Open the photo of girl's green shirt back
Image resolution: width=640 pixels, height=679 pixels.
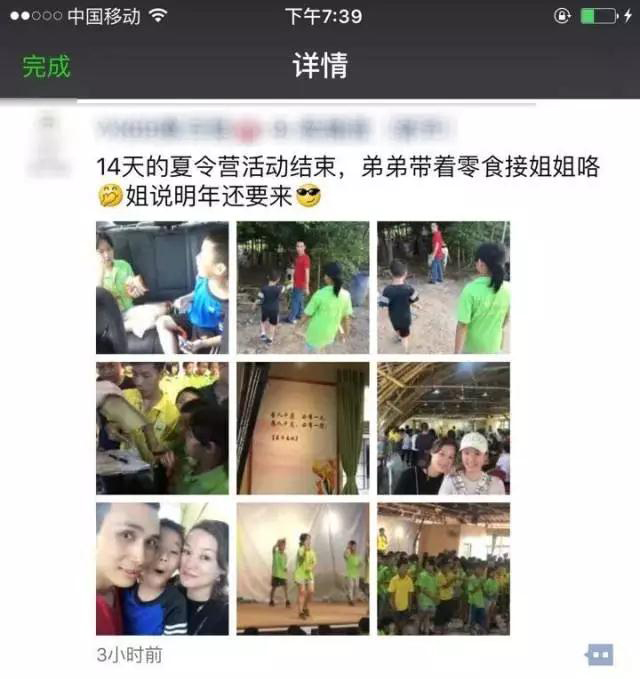[443, 287]
